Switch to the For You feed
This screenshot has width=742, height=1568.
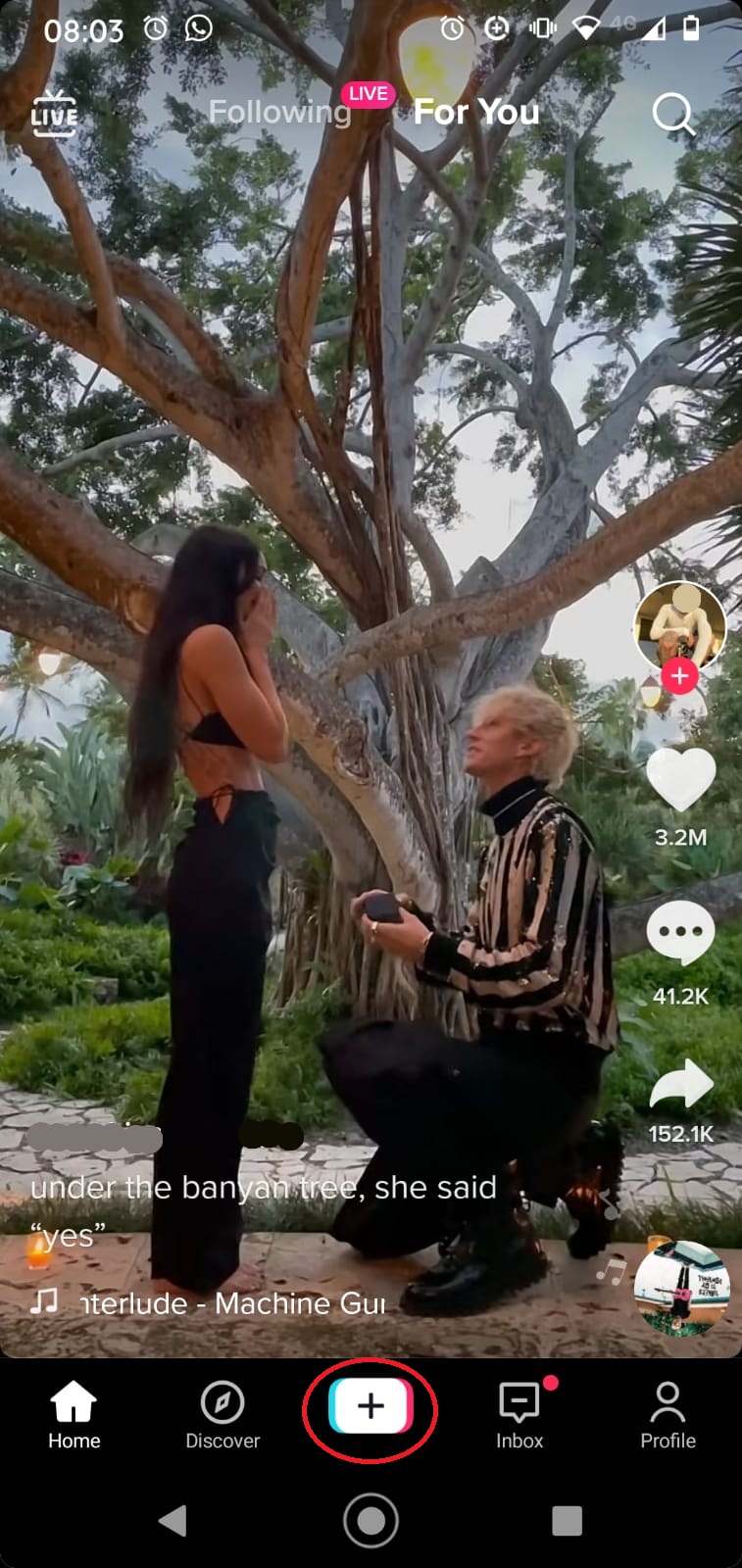pyautogui.click(x=476, y=112)
